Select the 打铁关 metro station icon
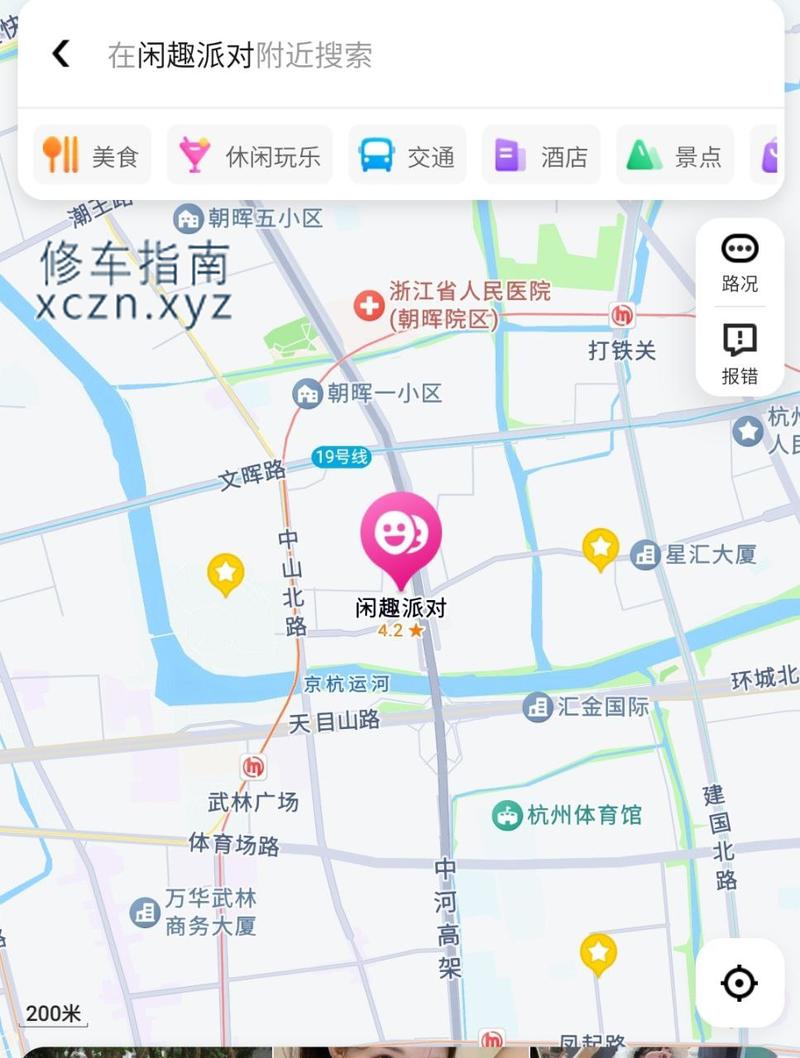Image resolution: width=800 pixels, height=1058 pixels. [x=623, y=316]
